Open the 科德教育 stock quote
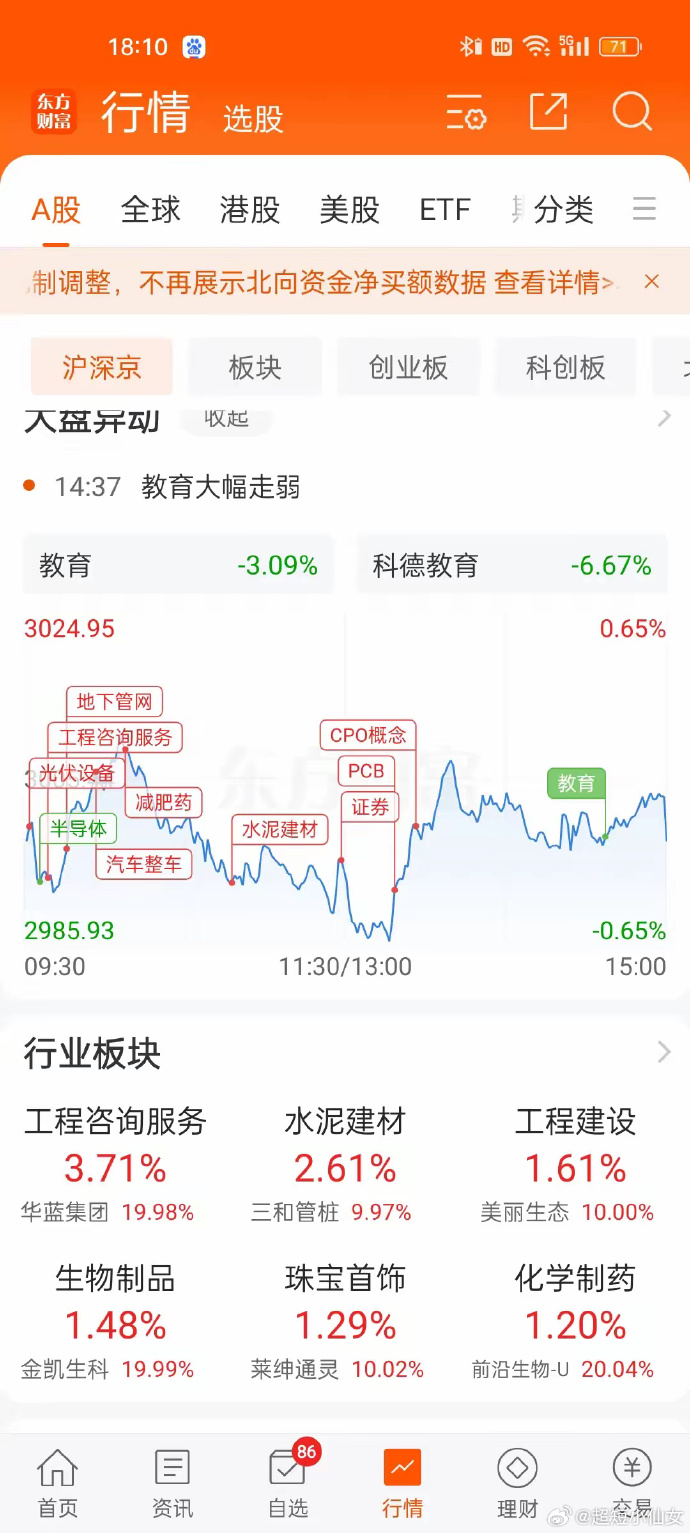The width and height of the screenshot is (690, 1533). tap(511, 566)
